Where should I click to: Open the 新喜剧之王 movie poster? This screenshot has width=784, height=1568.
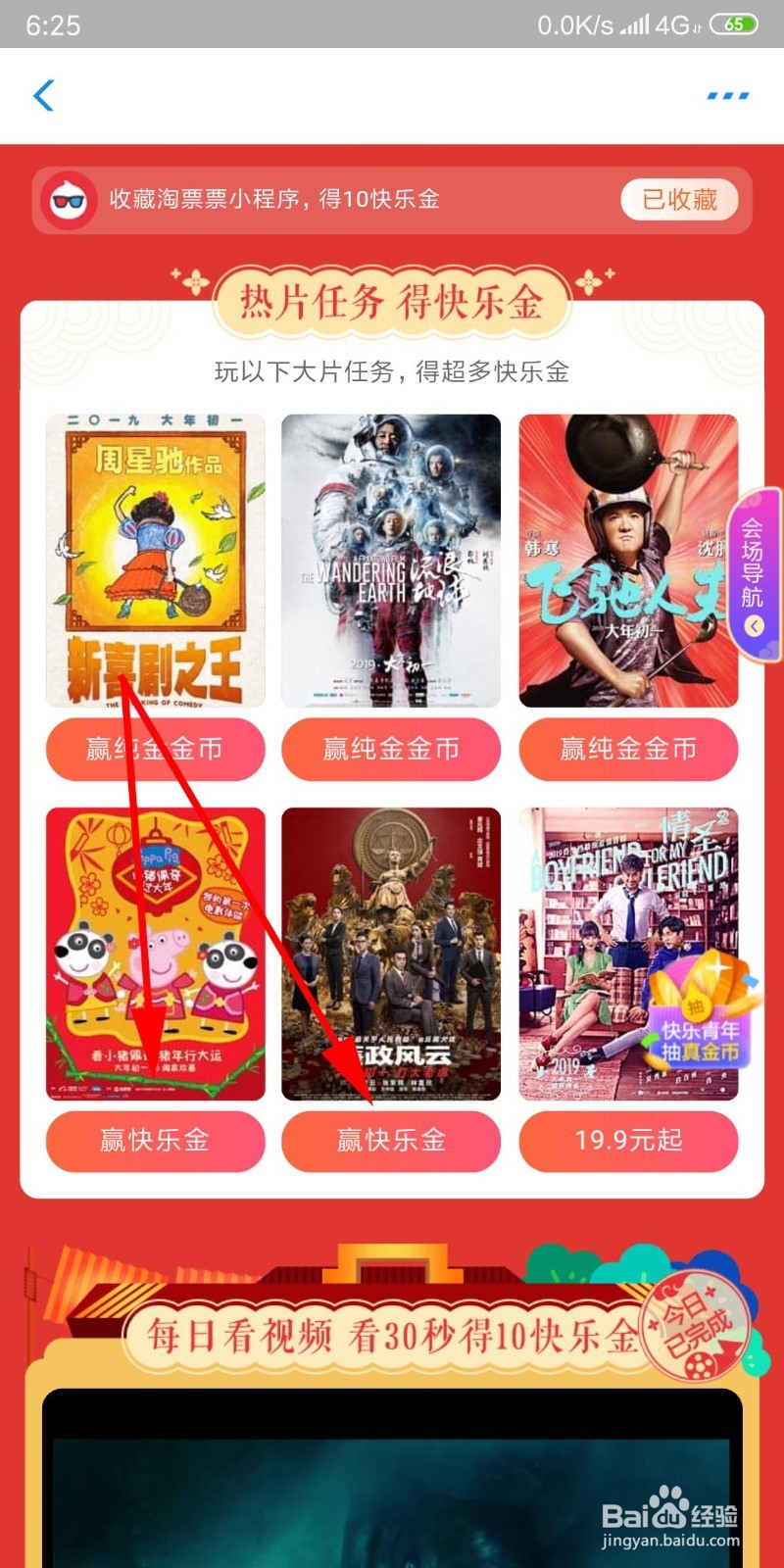154,559
